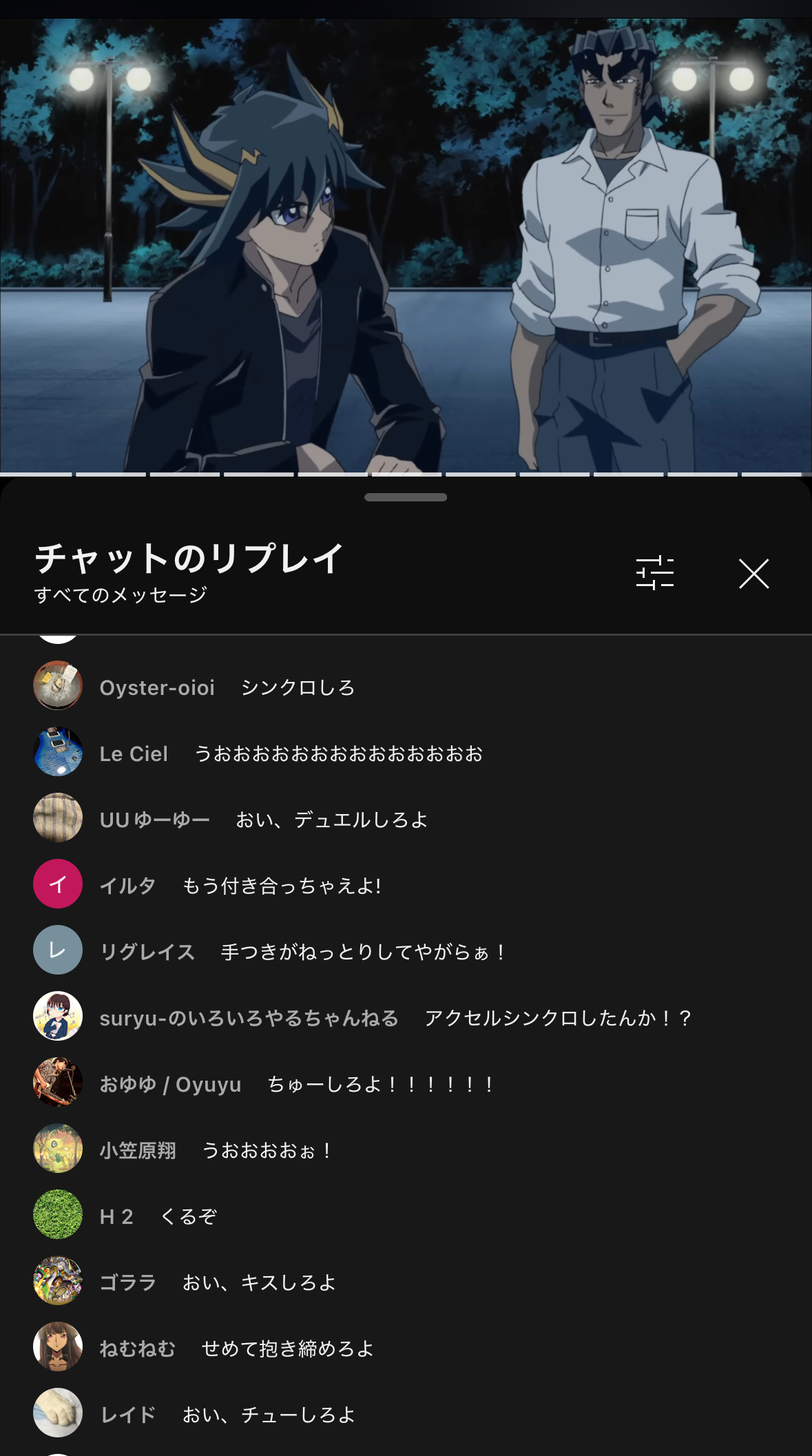Screen dimensions: 812x1456
Task: Open ねむねむ's chat message
Action: coord(406,1348)
